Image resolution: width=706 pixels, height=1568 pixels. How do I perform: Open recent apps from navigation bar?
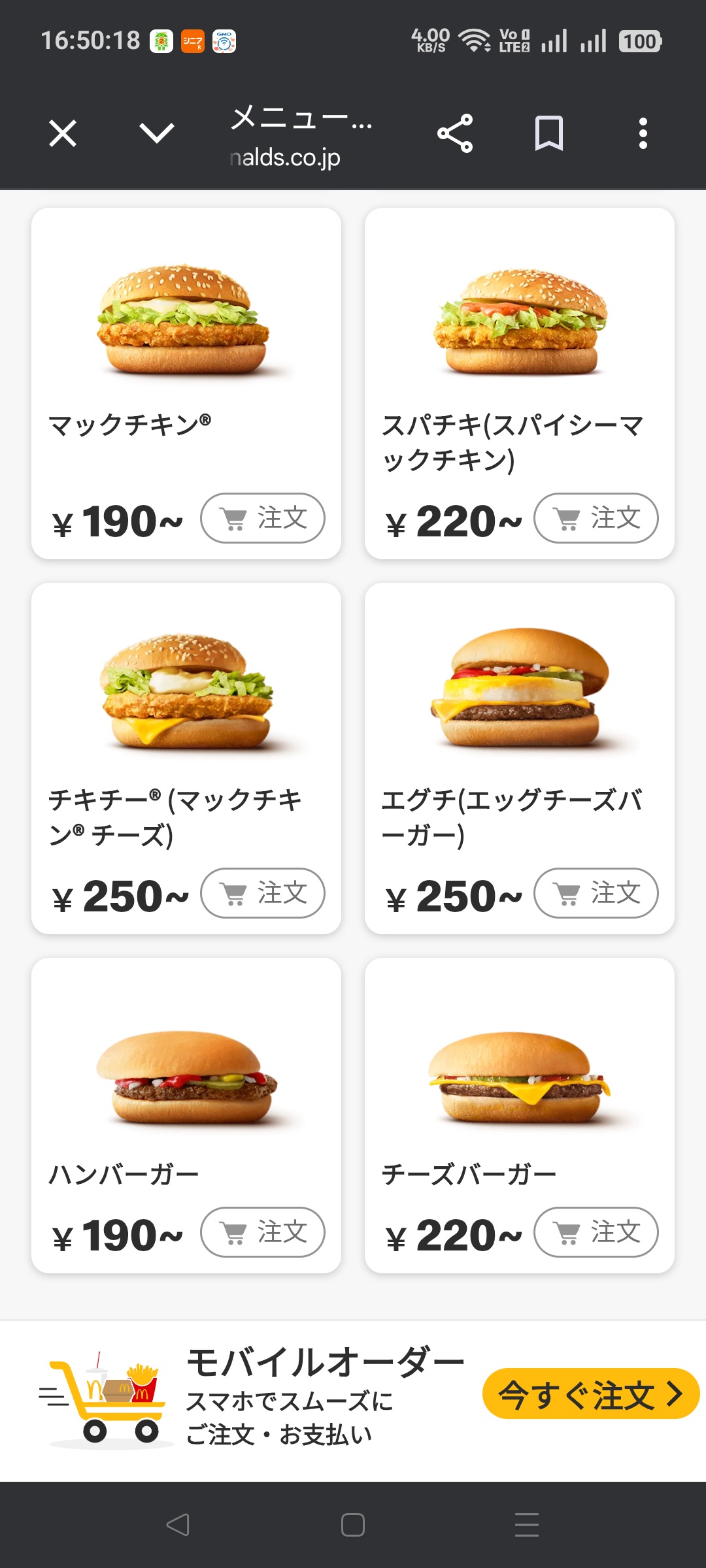click(527, 1525)
